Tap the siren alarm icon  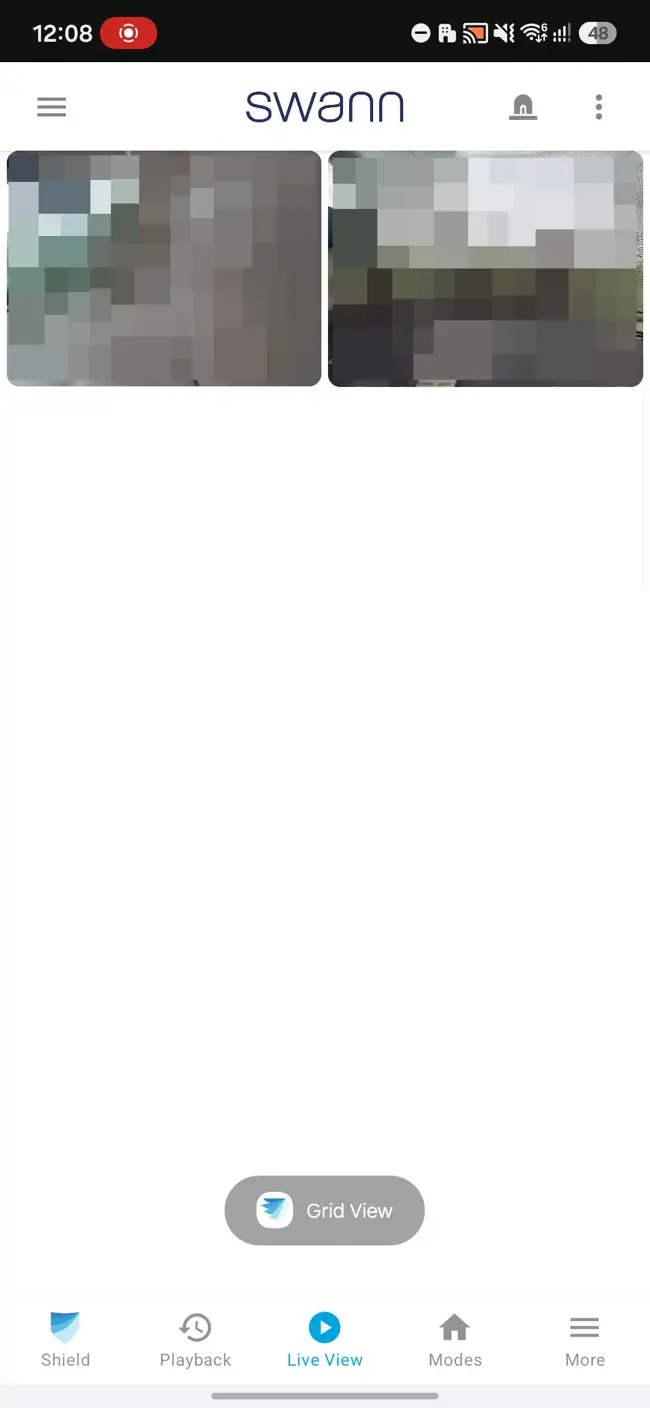(x=522, y=107)
